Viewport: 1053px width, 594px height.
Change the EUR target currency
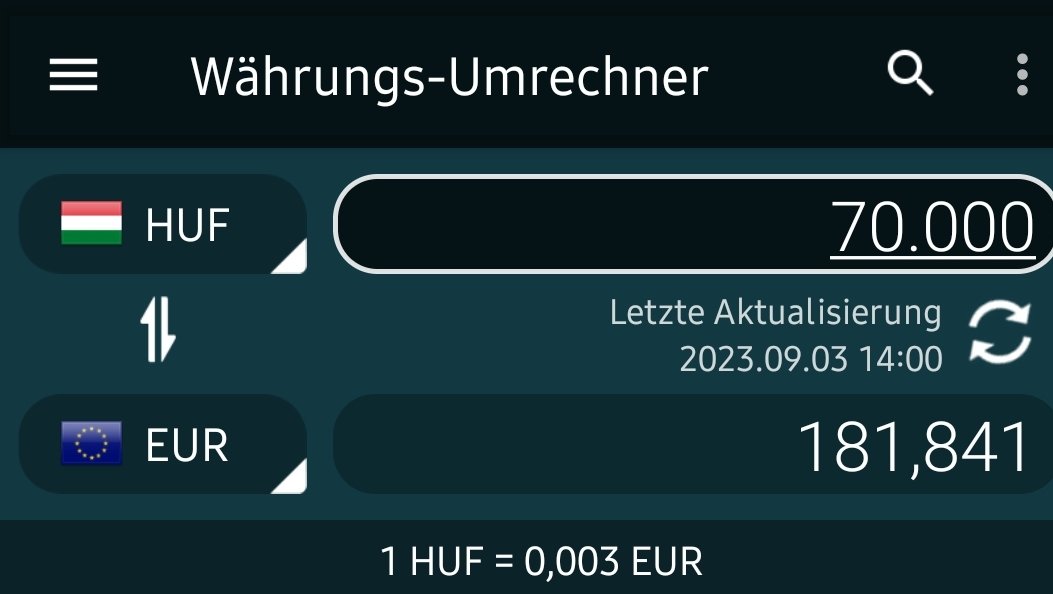[x=163, y=444]
